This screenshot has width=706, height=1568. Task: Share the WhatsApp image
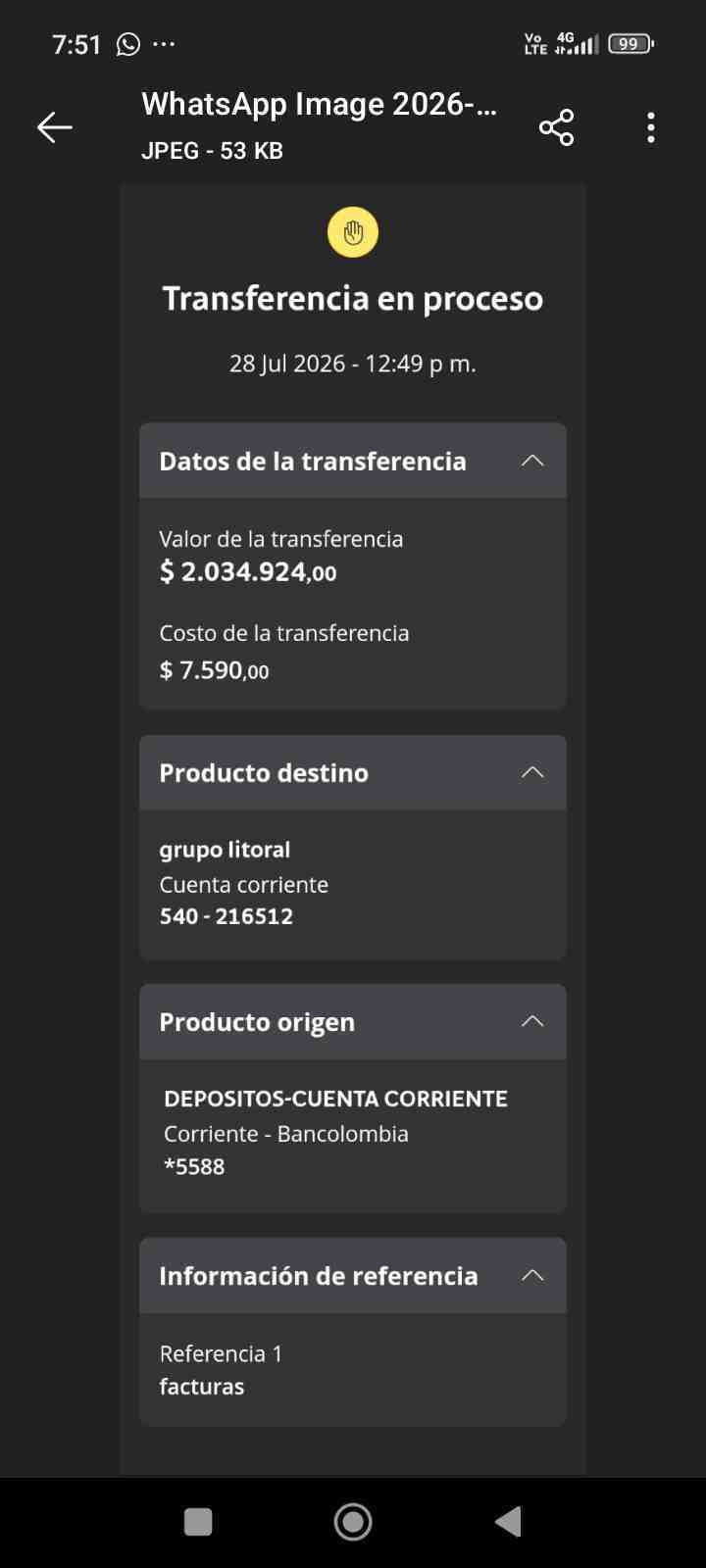556,127
